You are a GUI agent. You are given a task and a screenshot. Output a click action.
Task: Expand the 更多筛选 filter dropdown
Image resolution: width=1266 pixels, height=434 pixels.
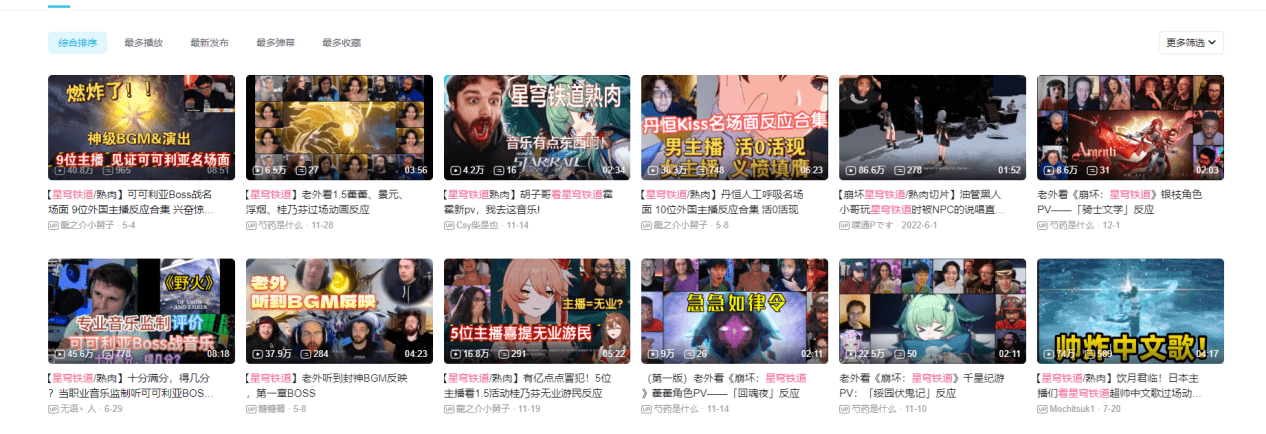pyautogui.click(x=1192, y=43)
